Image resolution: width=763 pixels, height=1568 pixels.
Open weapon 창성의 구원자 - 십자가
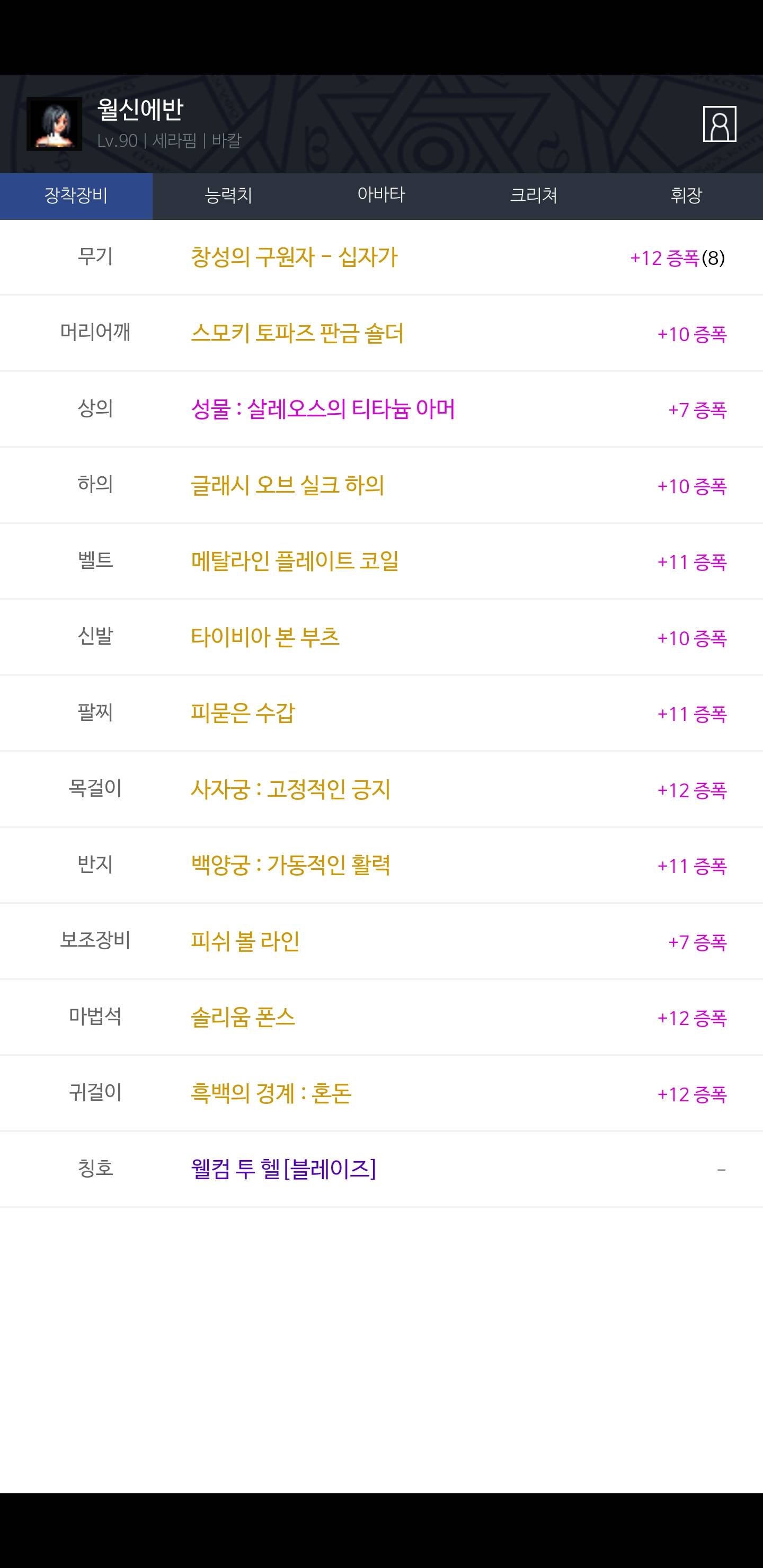pos(294,257)
